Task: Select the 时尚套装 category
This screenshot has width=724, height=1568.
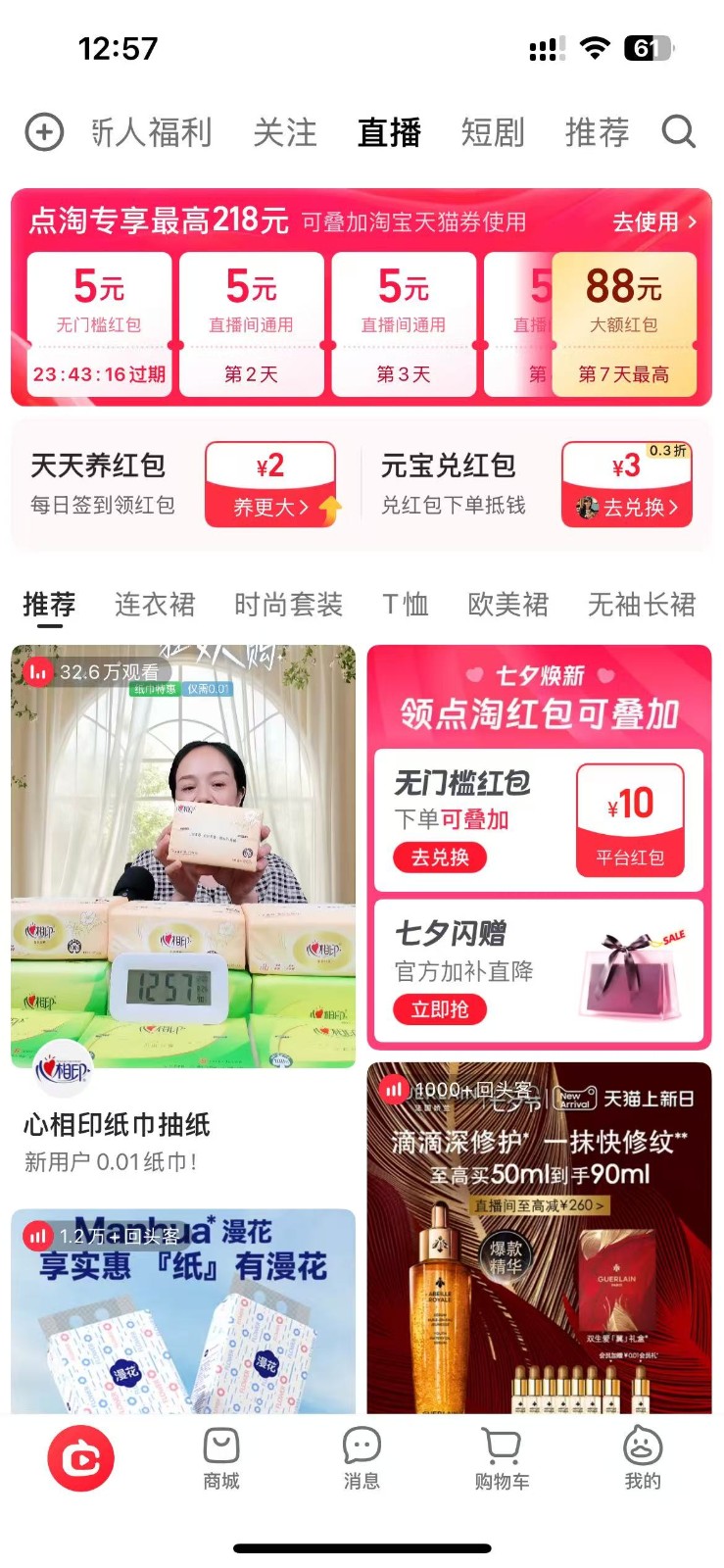Action: coord(288,605)
